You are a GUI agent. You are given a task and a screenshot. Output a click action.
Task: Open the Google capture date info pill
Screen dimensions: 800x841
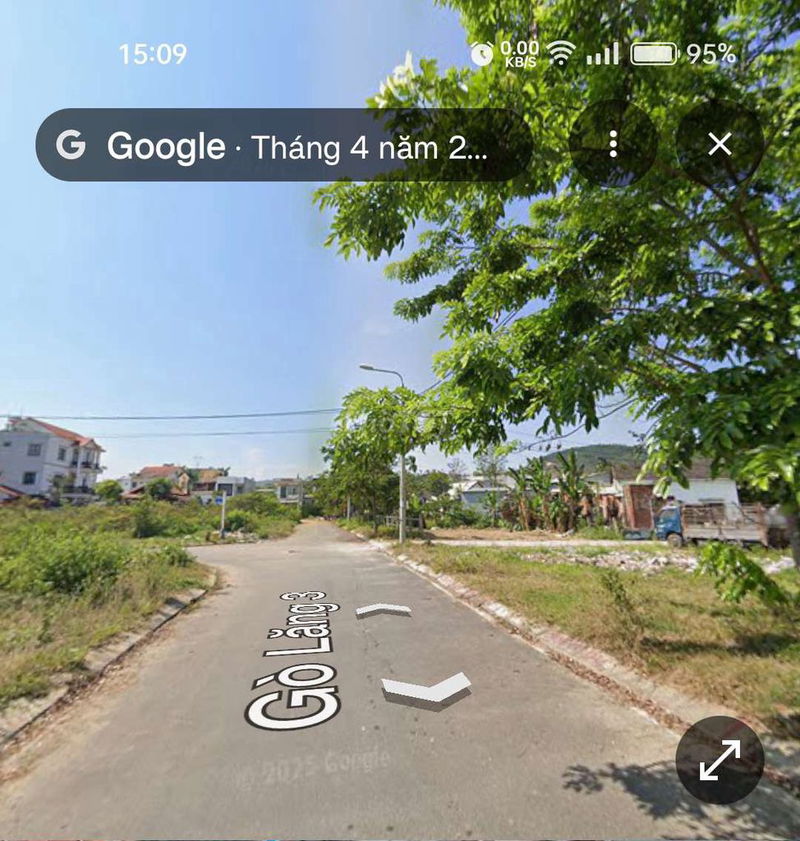coord(283,146)
